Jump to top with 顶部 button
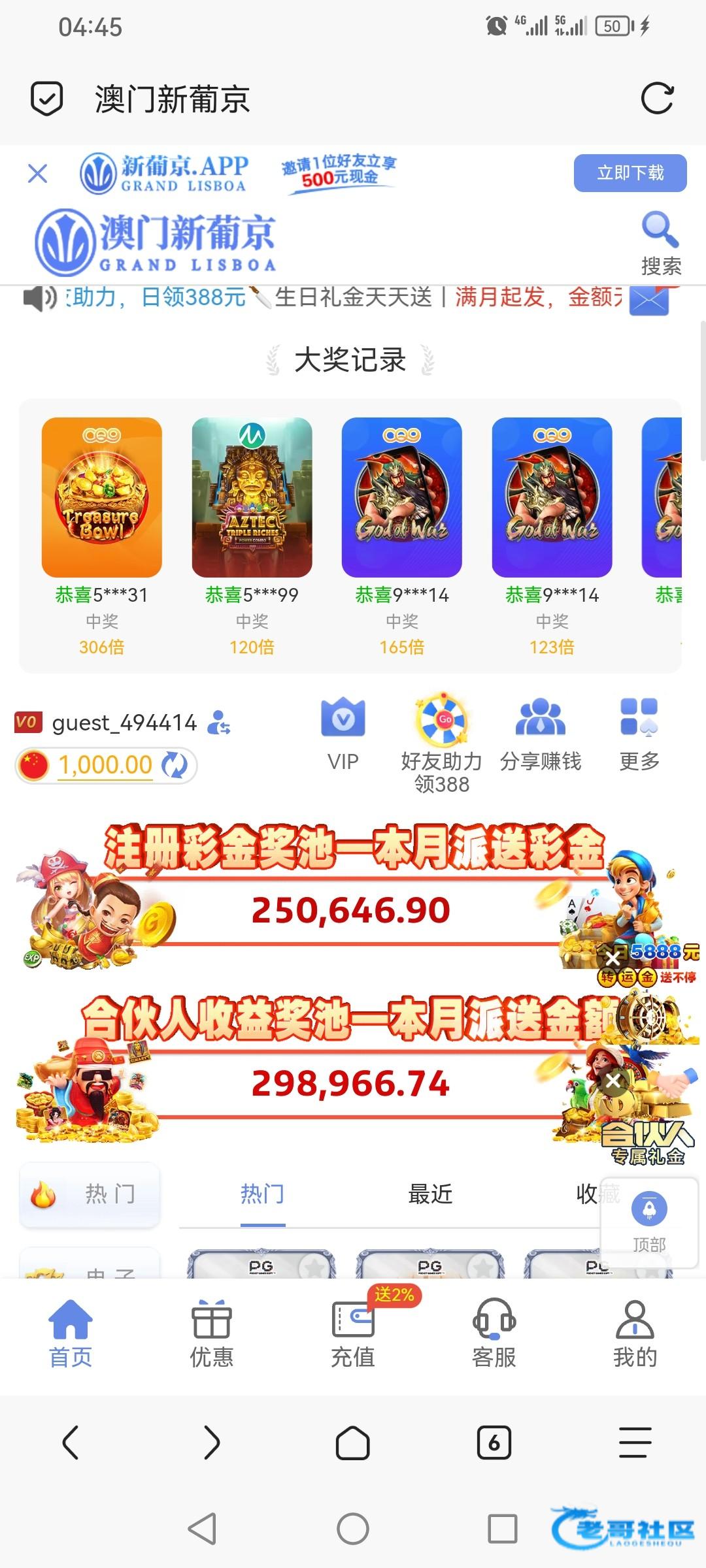The image size is (706, 1568). [649, 1222]
